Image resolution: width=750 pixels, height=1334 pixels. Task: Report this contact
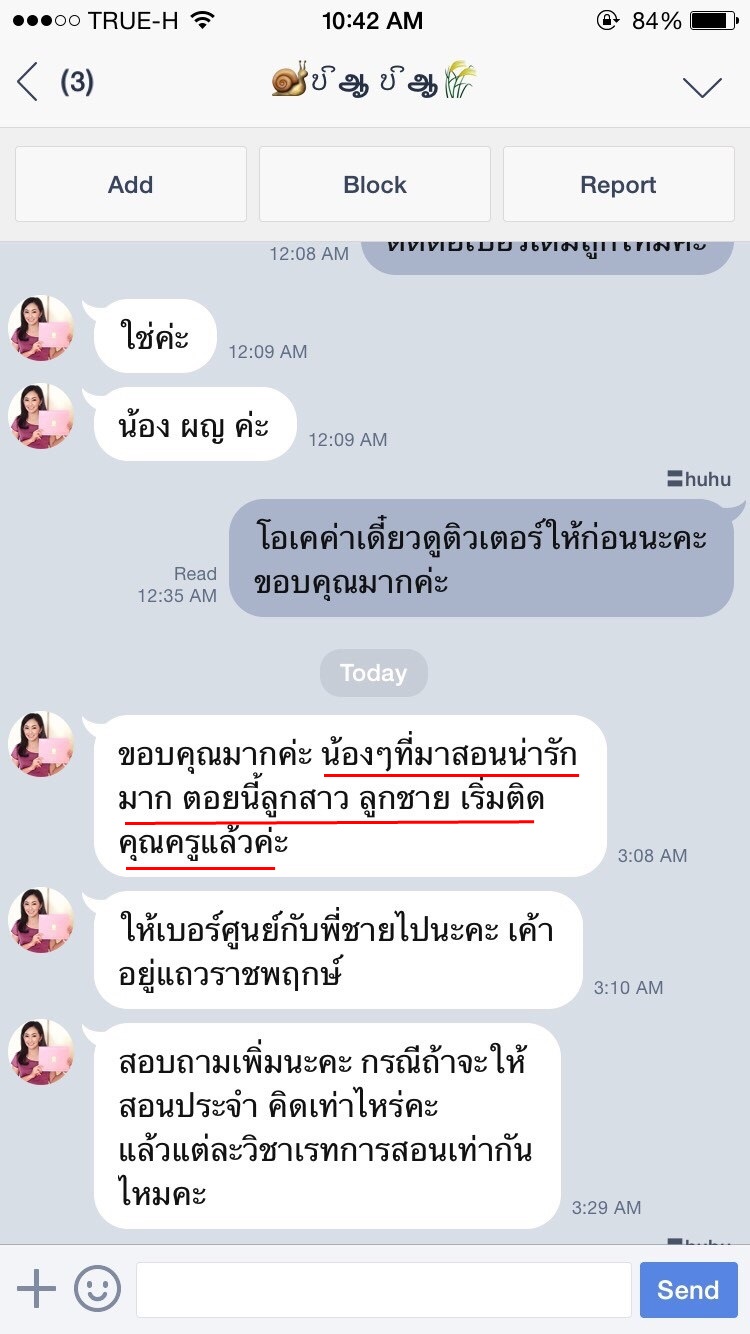point(618,184)
